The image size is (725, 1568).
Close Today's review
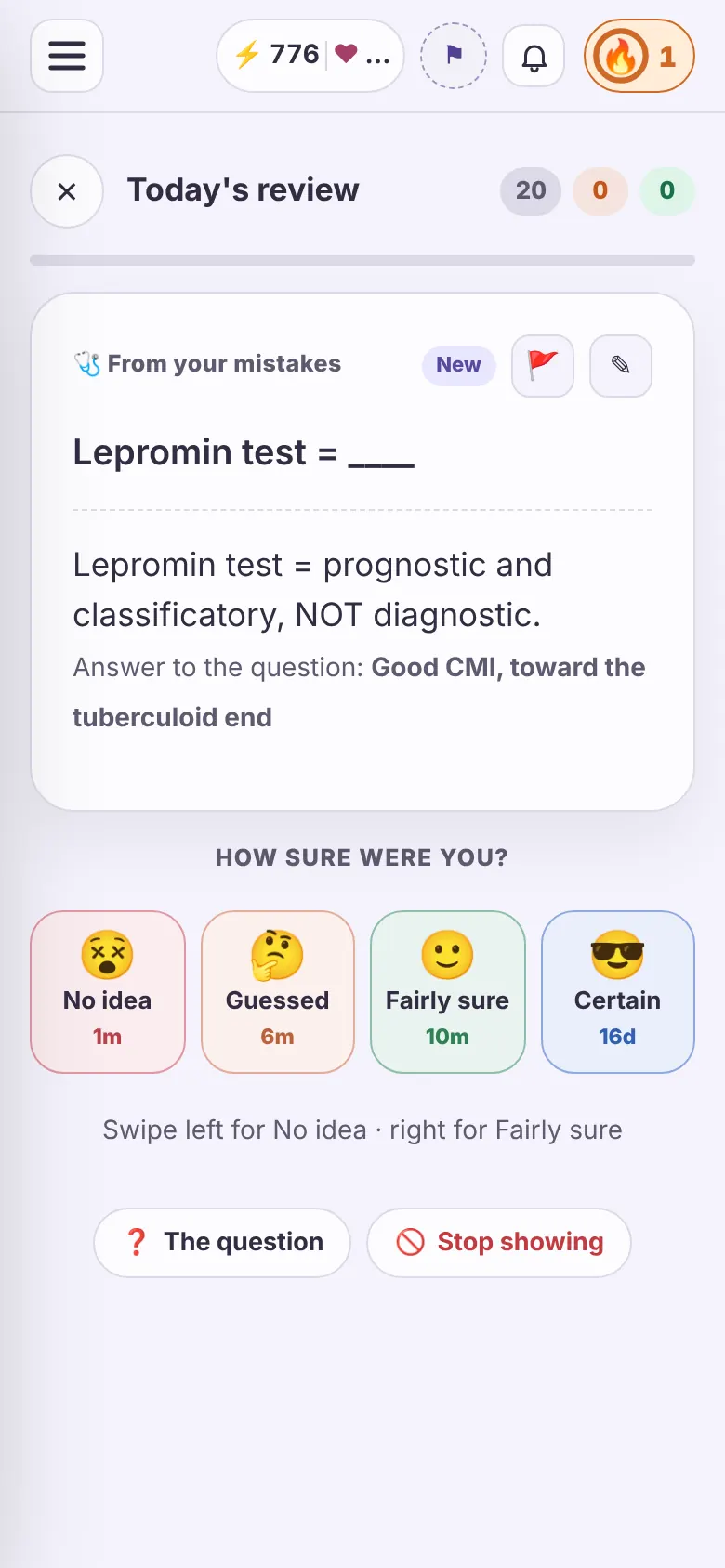point(67,191)
